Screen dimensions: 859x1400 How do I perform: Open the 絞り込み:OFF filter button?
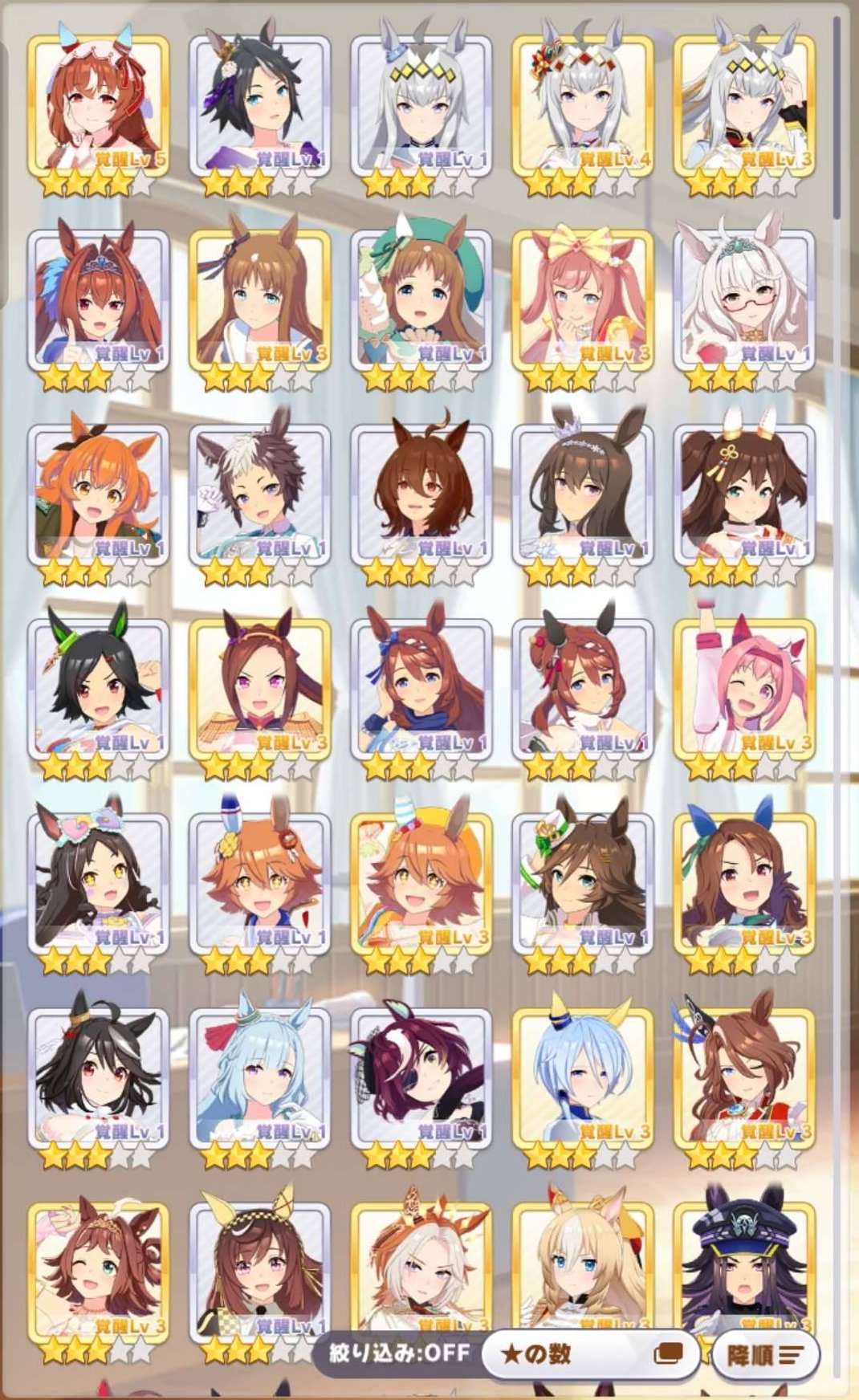(x=399, y=1353)
